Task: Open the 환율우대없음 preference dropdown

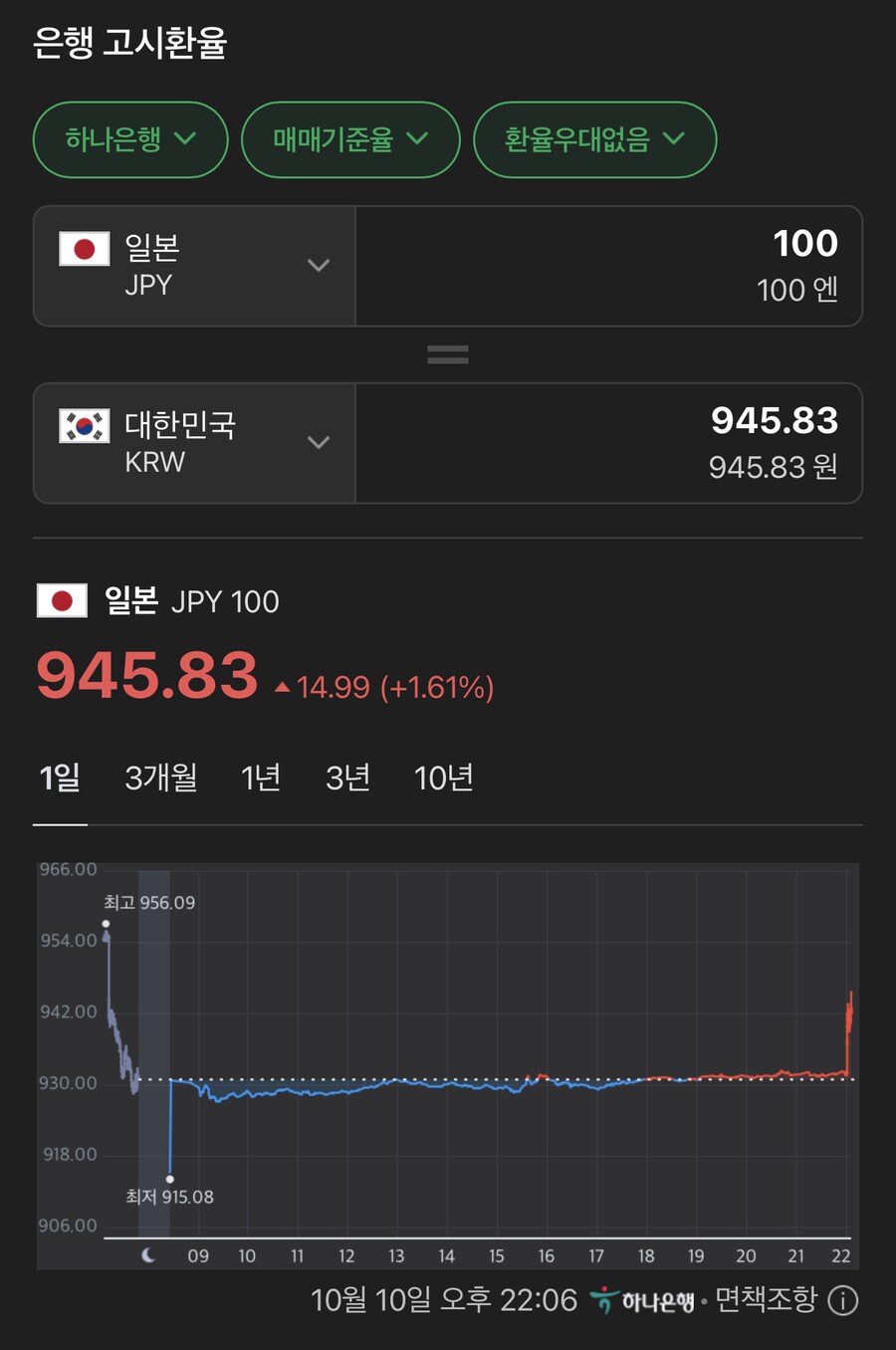Action: pos(594,139)
